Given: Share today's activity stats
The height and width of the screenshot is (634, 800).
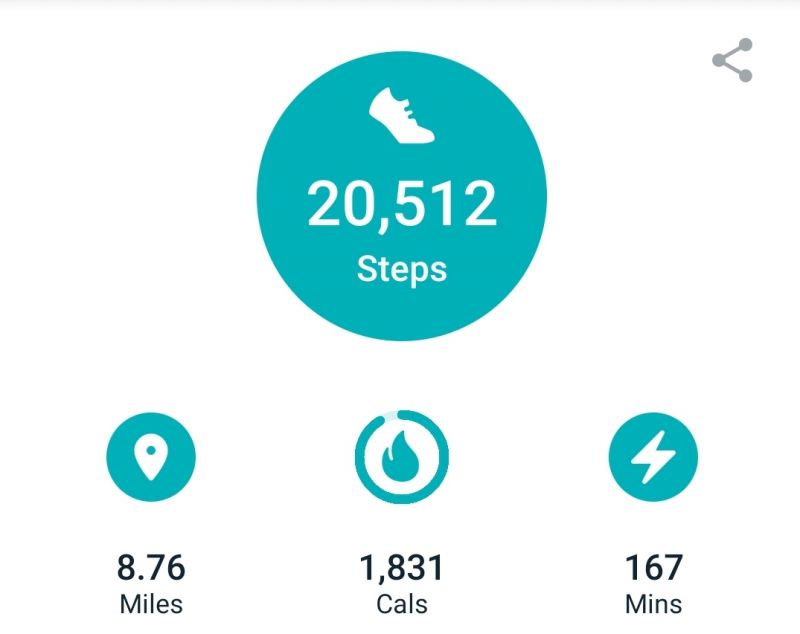Looking at the screenshot, I should coord(732,60).
